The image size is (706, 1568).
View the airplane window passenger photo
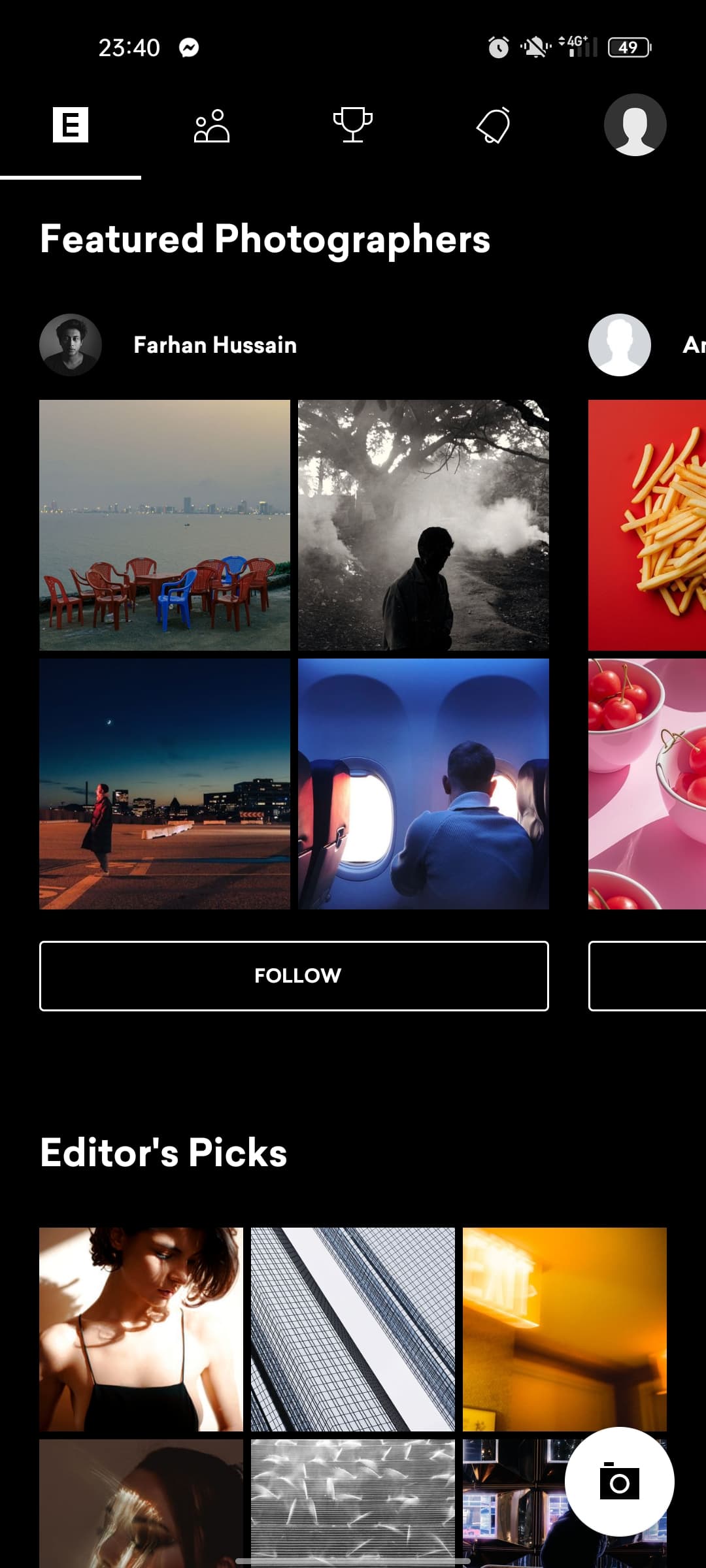click(x=424, y=784)
